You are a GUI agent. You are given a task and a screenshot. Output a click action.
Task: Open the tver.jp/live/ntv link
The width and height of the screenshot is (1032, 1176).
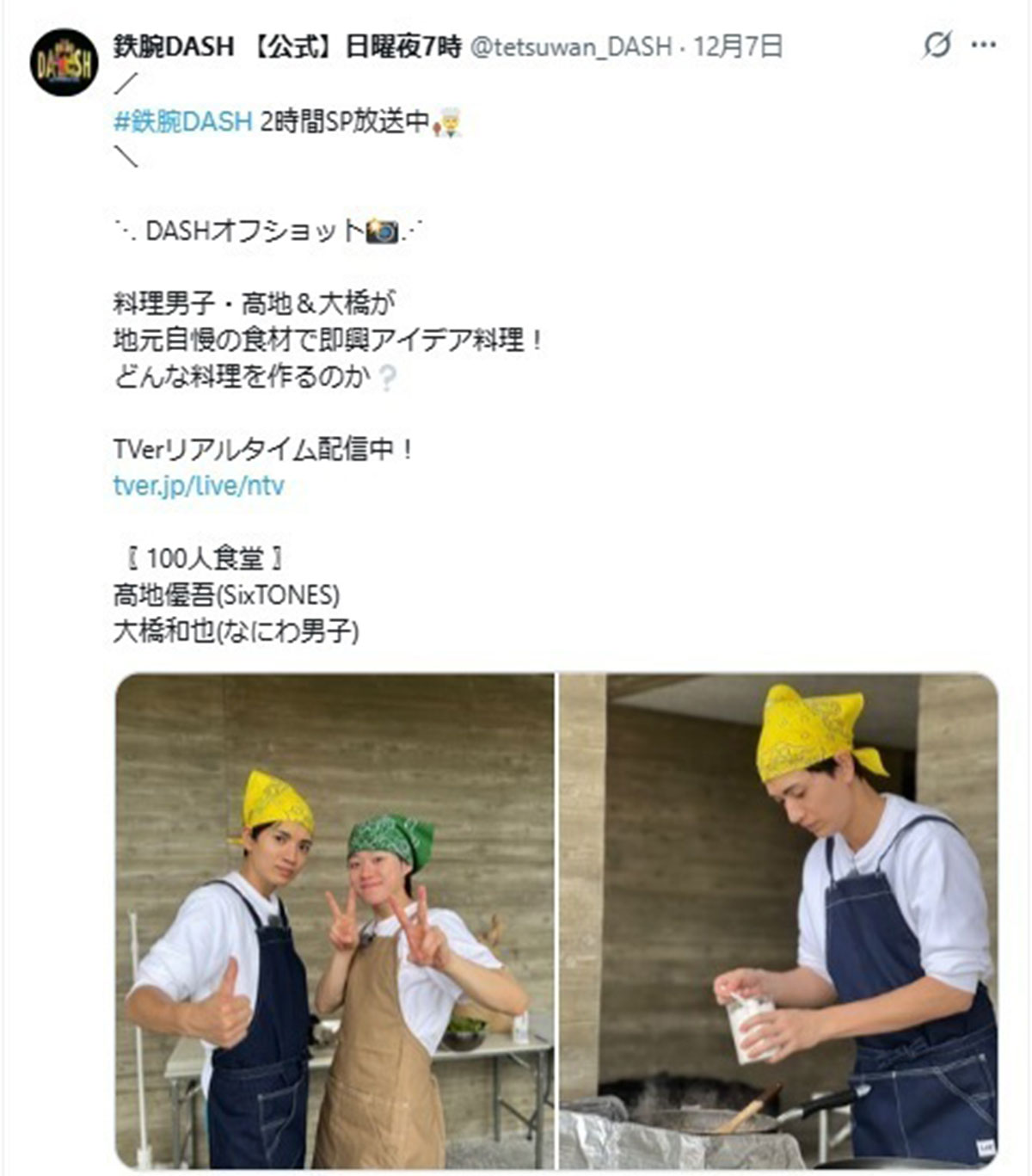[199, 485]
